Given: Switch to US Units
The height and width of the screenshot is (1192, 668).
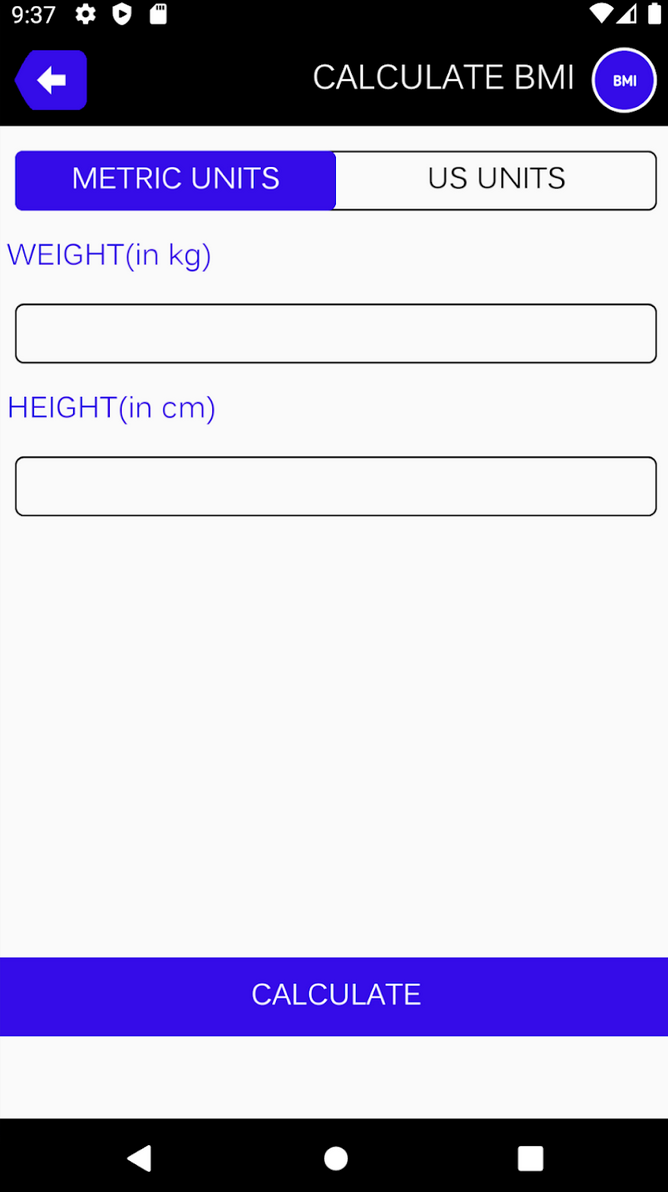Looking at the screenshot, I should 495,180.
